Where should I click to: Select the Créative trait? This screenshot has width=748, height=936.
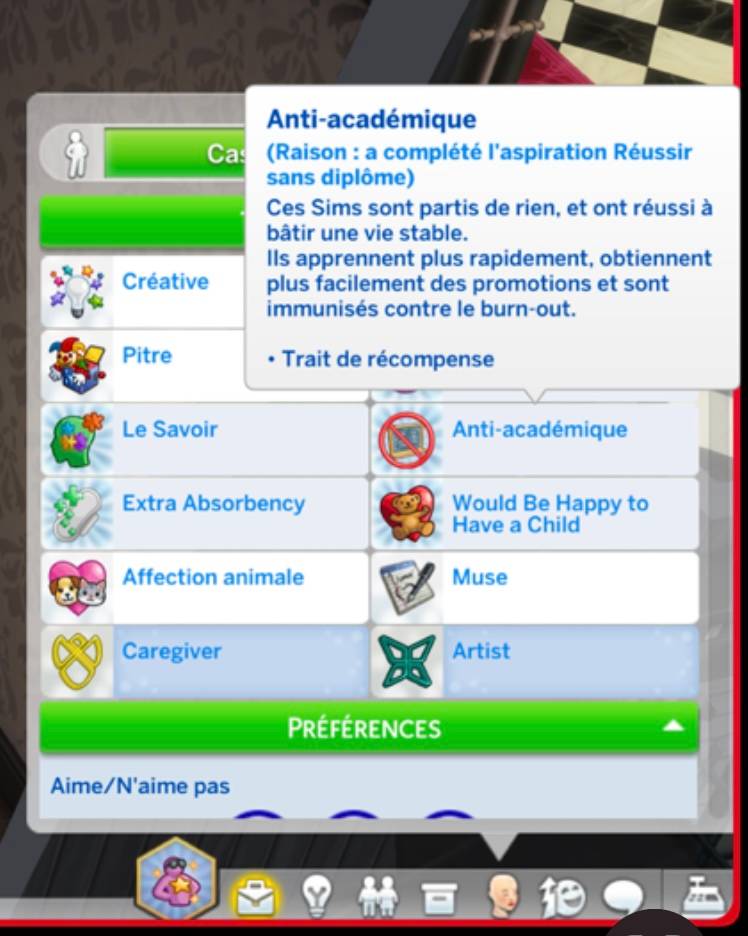point(143,291)
